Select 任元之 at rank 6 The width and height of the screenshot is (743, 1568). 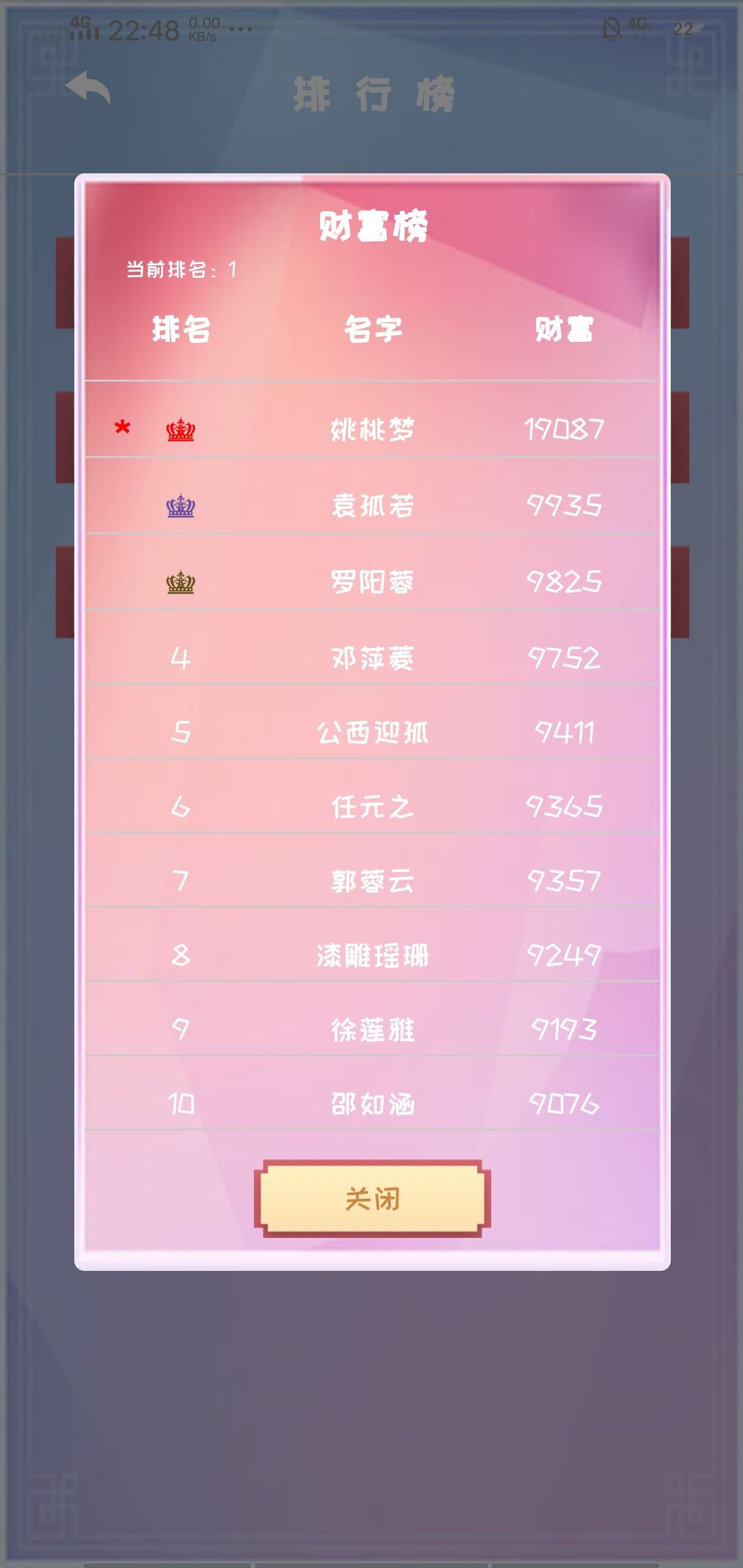(x=371, y=809)
